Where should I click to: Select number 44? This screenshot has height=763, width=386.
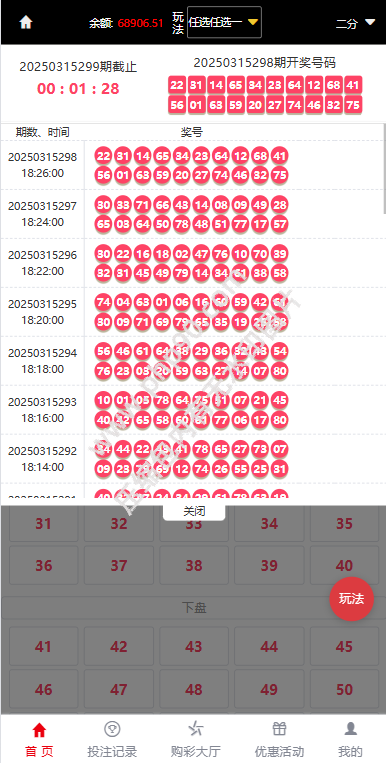[x=269, y=646]
